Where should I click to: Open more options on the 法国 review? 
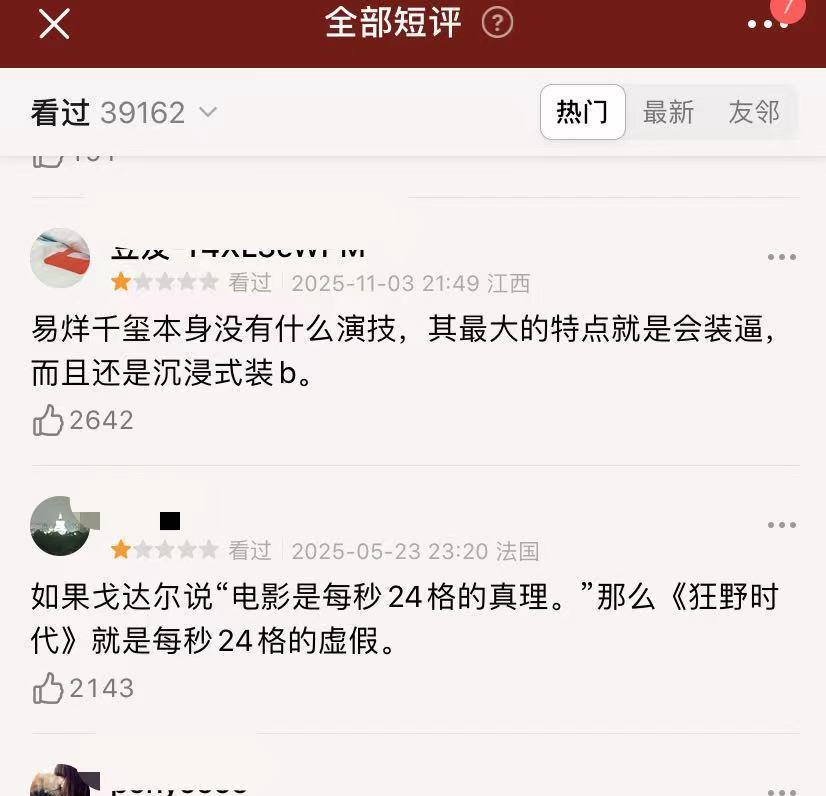coord(781,525)
